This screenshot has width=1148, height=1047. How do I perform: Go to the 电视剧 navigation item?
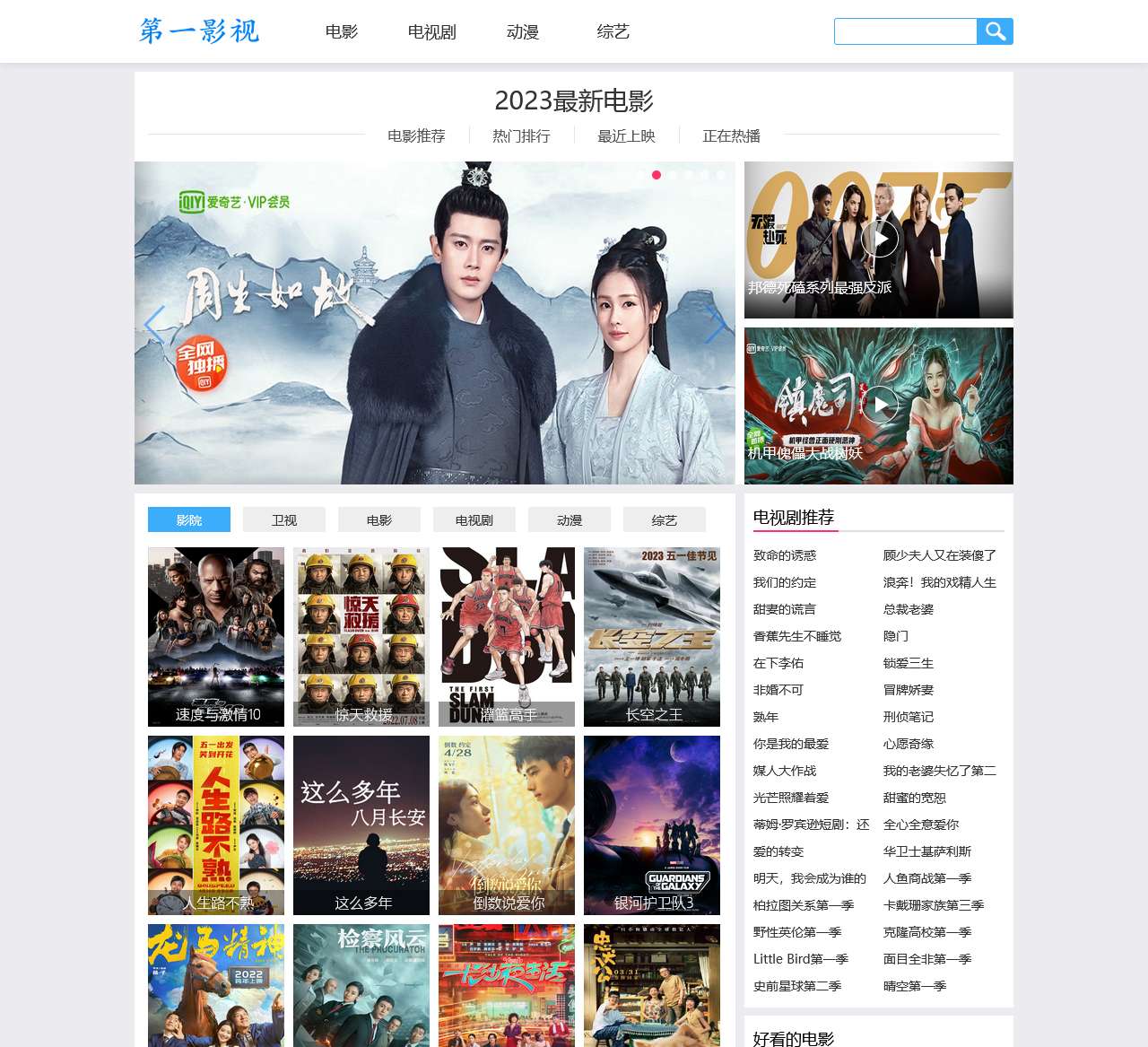click(x=431, y=32)
